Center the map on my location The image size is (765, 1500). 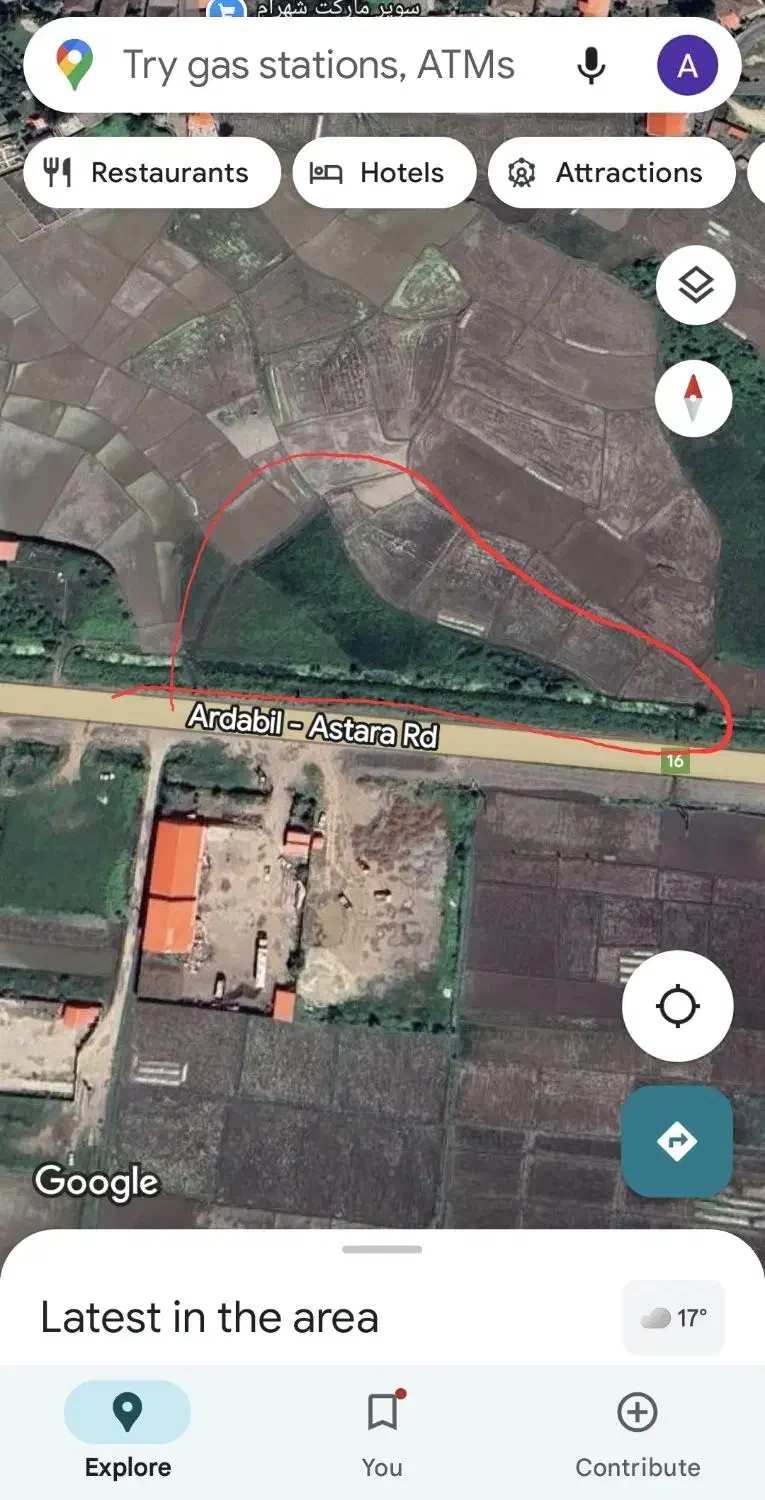(x=677, y=1006)
